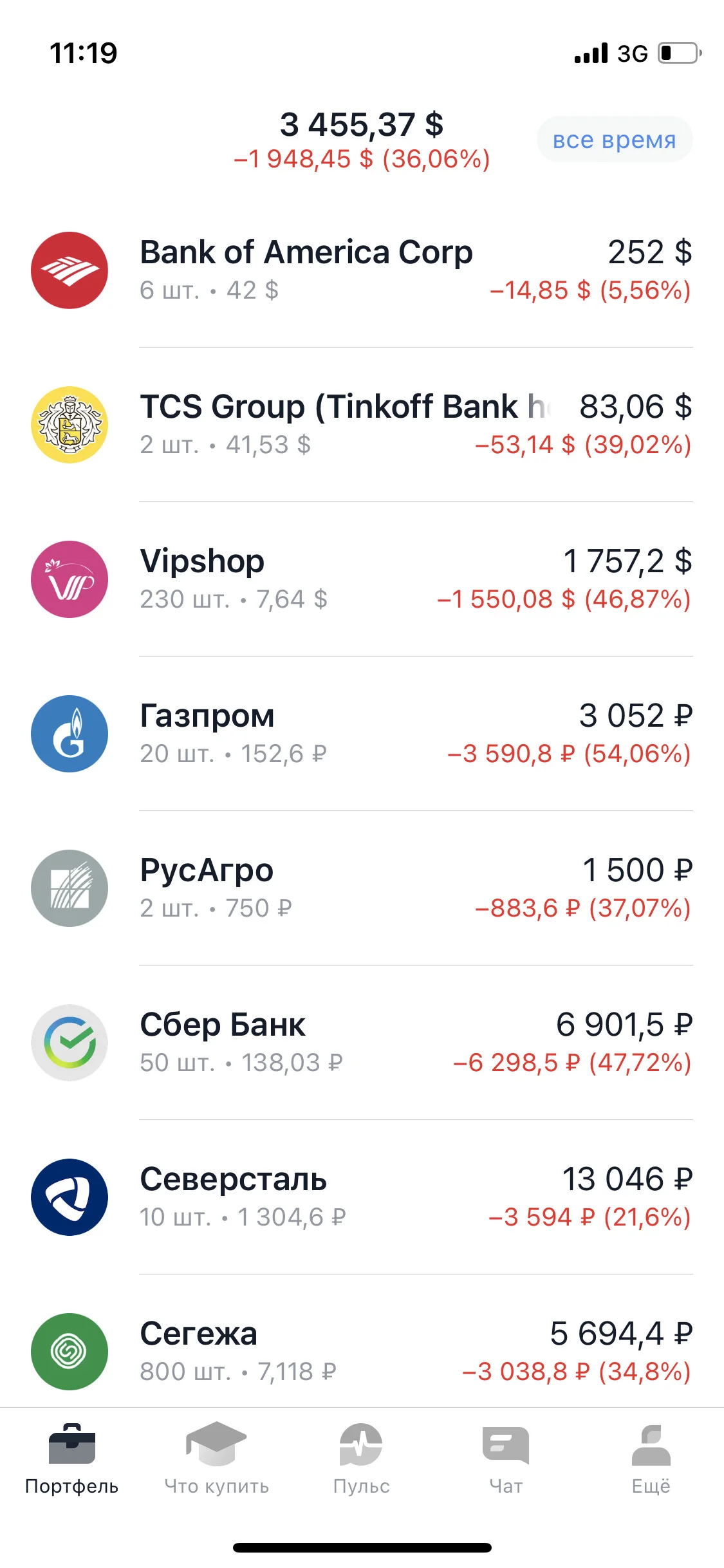Screen dimensions: 724x1568
Task: Change the period via 'все время' chip
Action: click(x=615, y=140)
